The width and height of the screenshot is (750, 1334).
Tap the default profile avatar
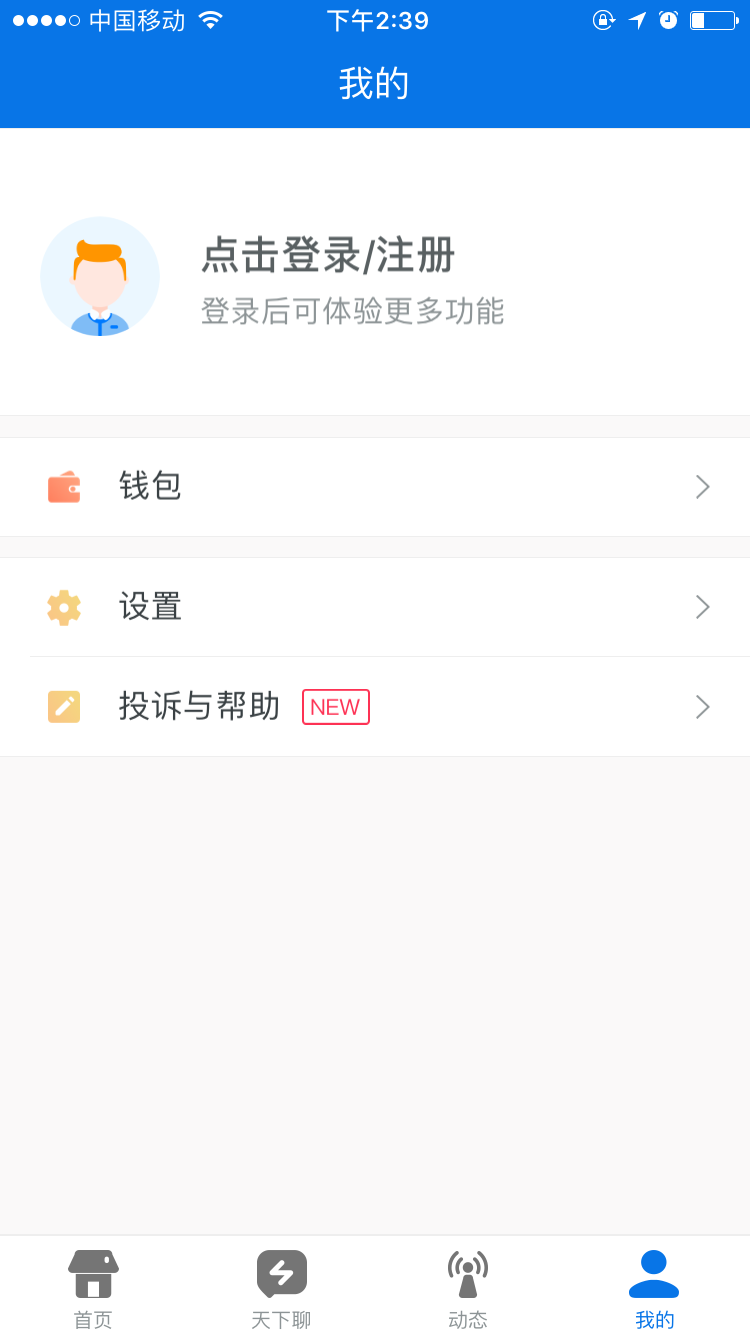[100, 276]
